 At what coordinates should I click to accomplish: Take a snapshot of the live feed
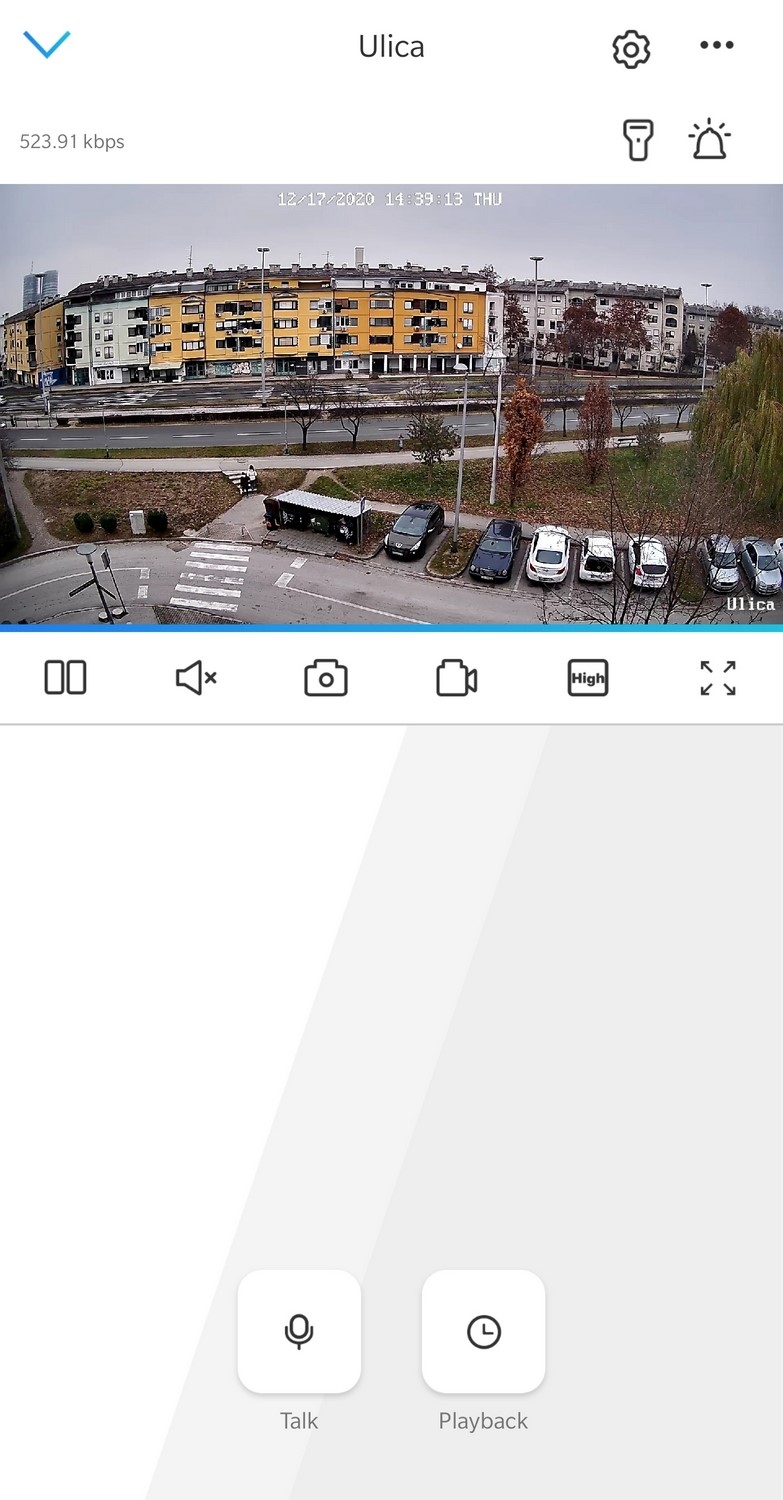[x=326, y=678]
